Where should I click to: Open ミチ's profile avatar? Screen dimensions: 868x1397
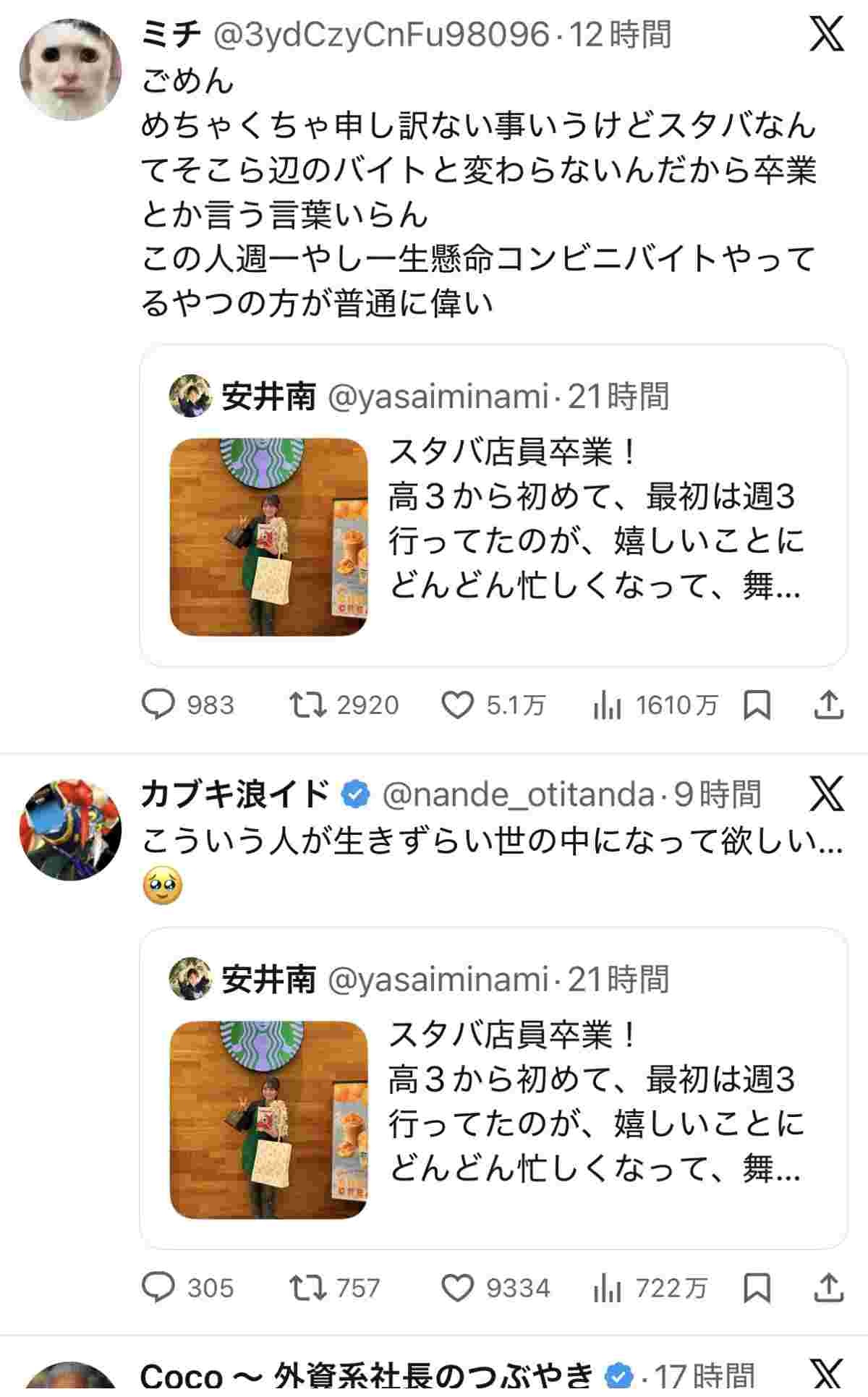point(69,69)
